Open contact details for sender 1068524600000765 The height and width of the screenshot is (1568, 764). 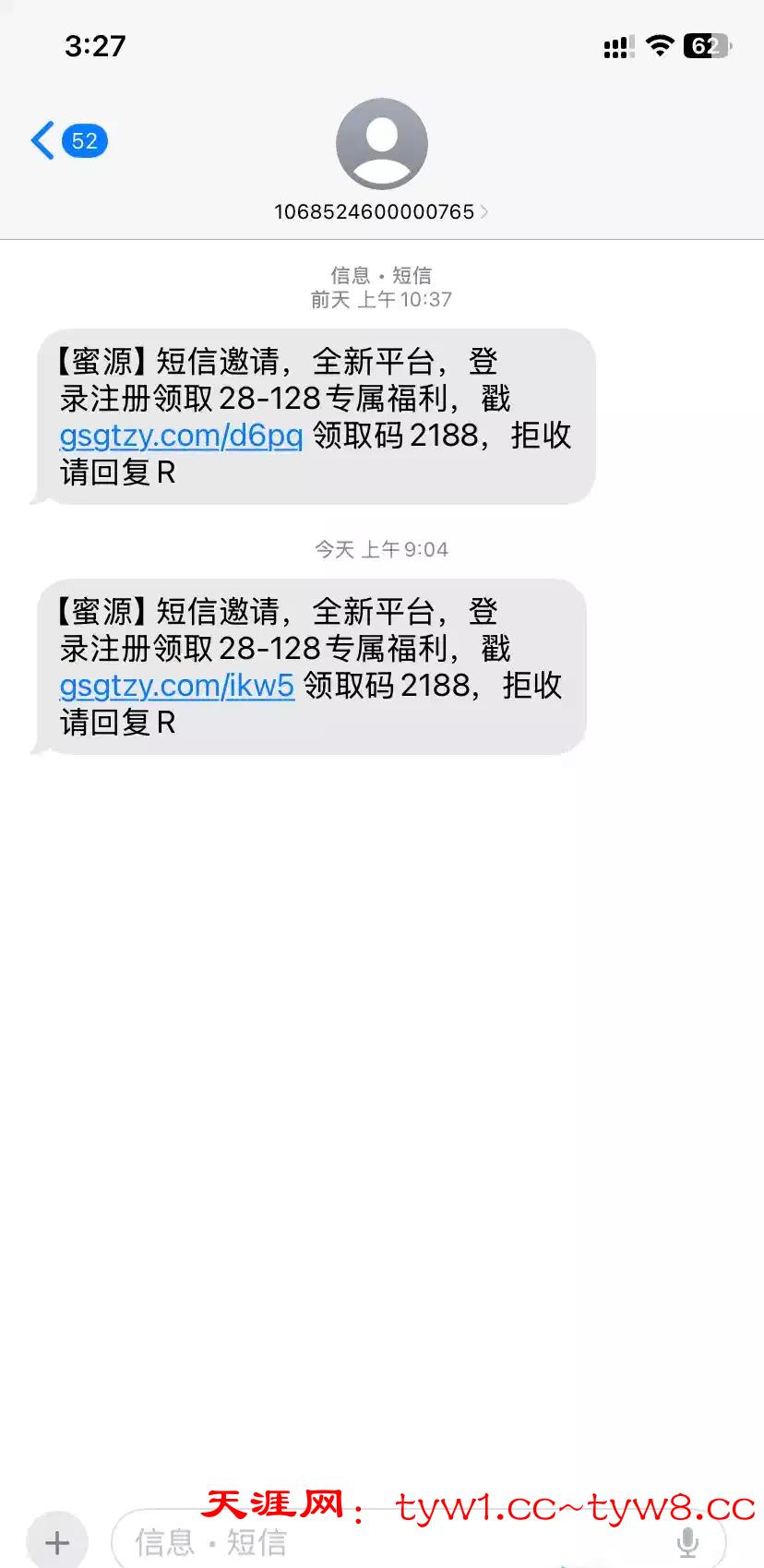(x=381, y=211)
